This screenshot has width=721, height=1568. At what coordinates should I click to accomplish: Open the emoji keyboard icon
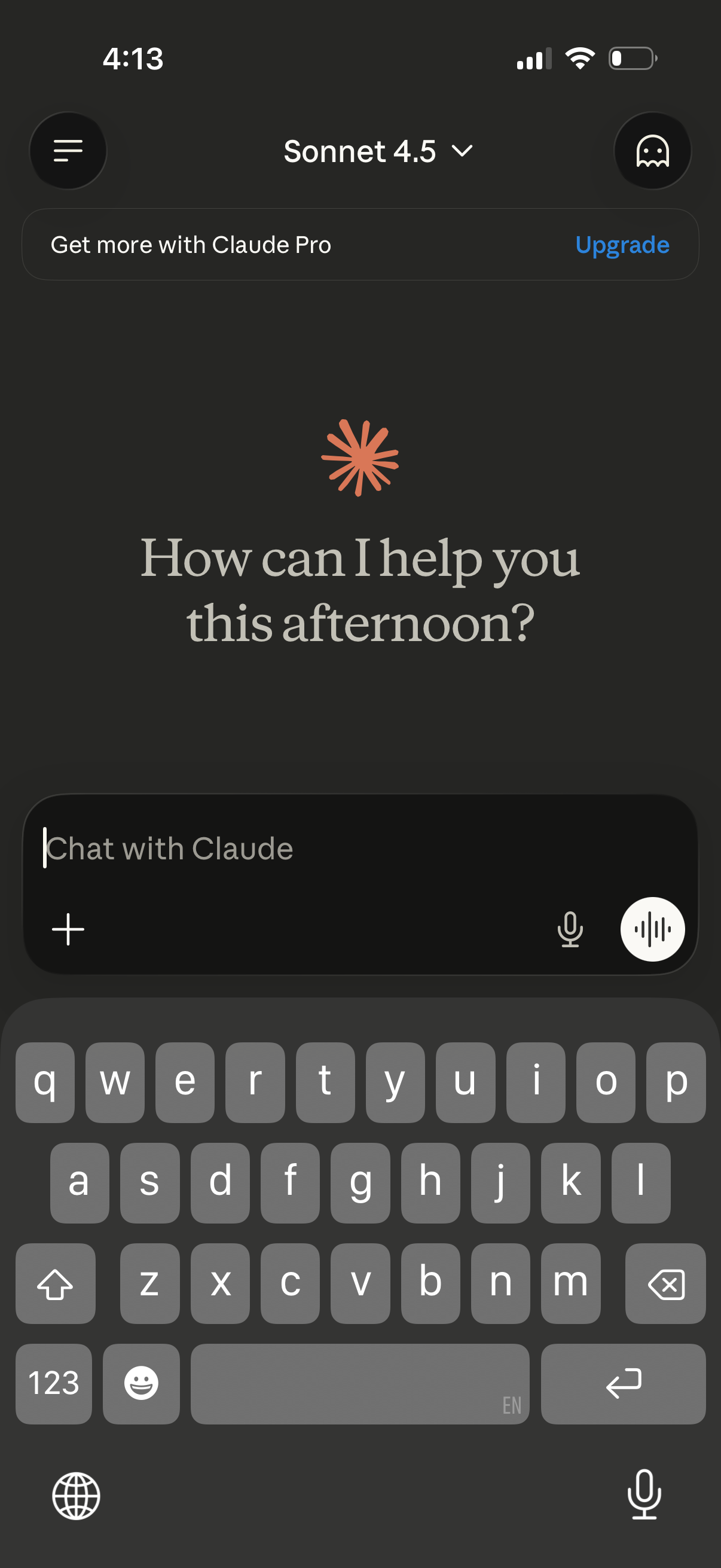[140, 1384]
